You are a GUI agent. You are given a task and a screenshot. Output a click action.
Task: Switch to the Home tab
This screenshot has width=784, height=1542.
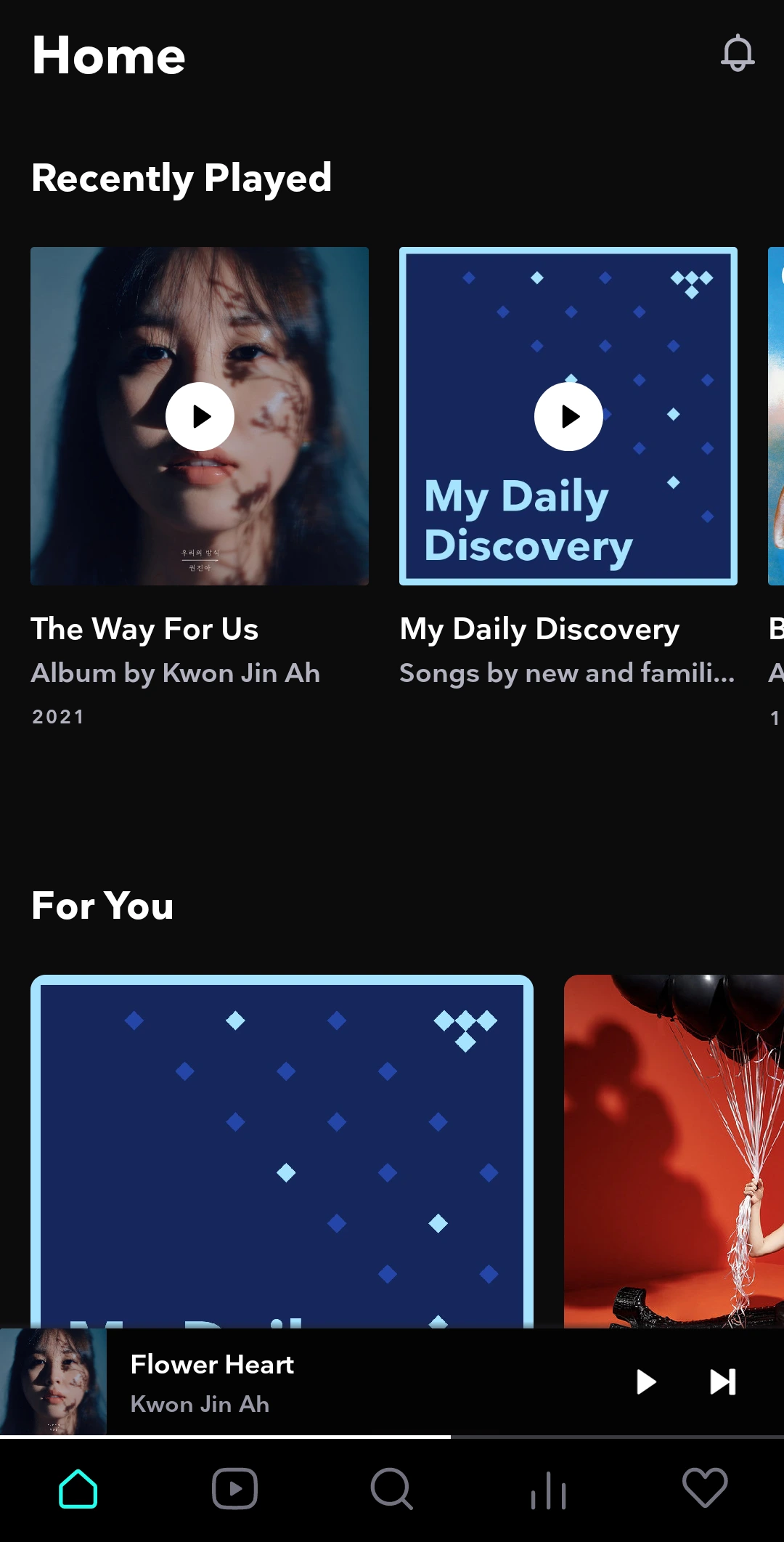click(x=78, y=1489)
